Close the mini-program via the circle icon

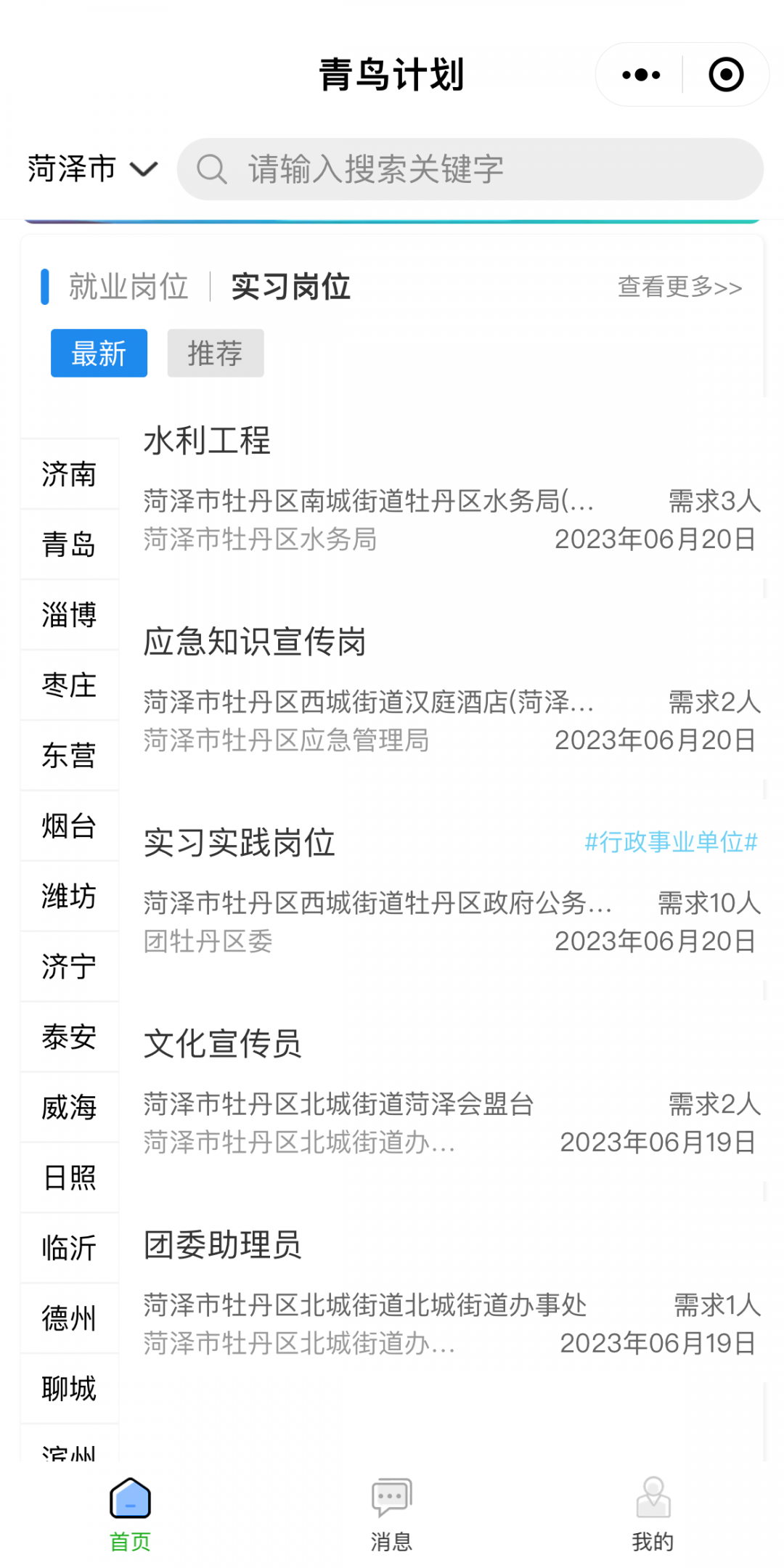coord(726,75)
